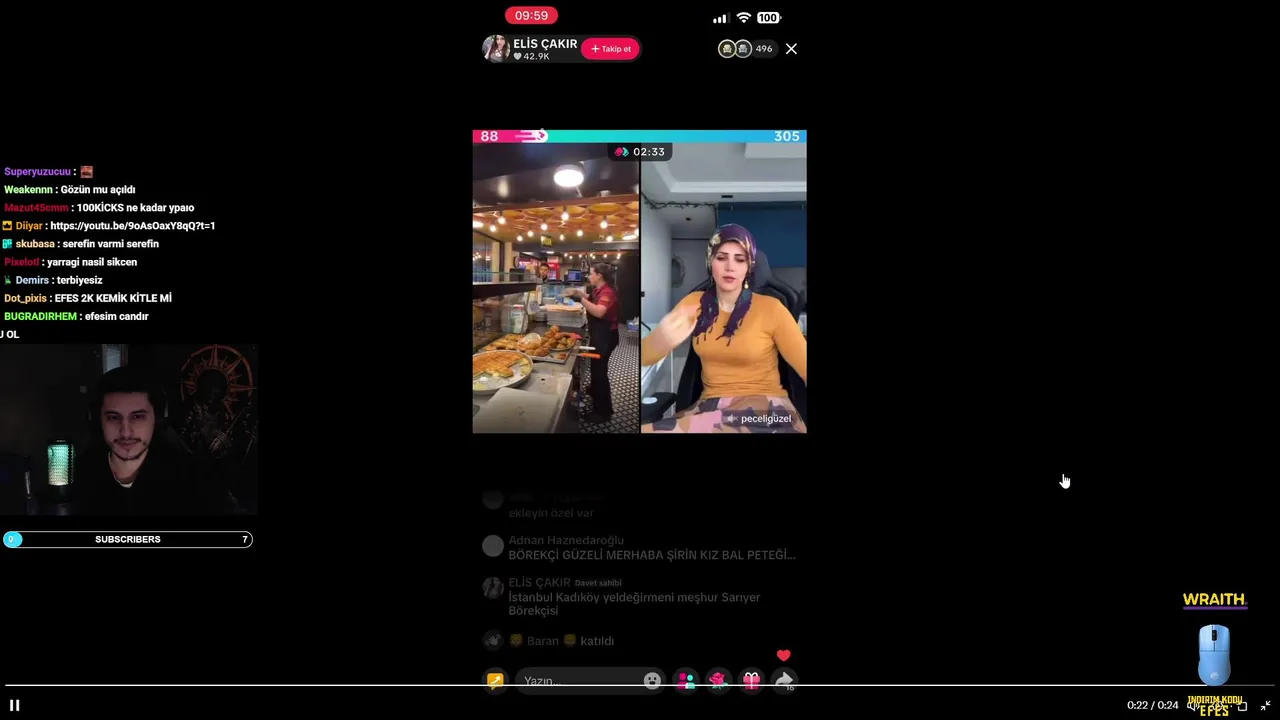Open the player settings gear
1280x720 pixels.
tap(1217, 705)
